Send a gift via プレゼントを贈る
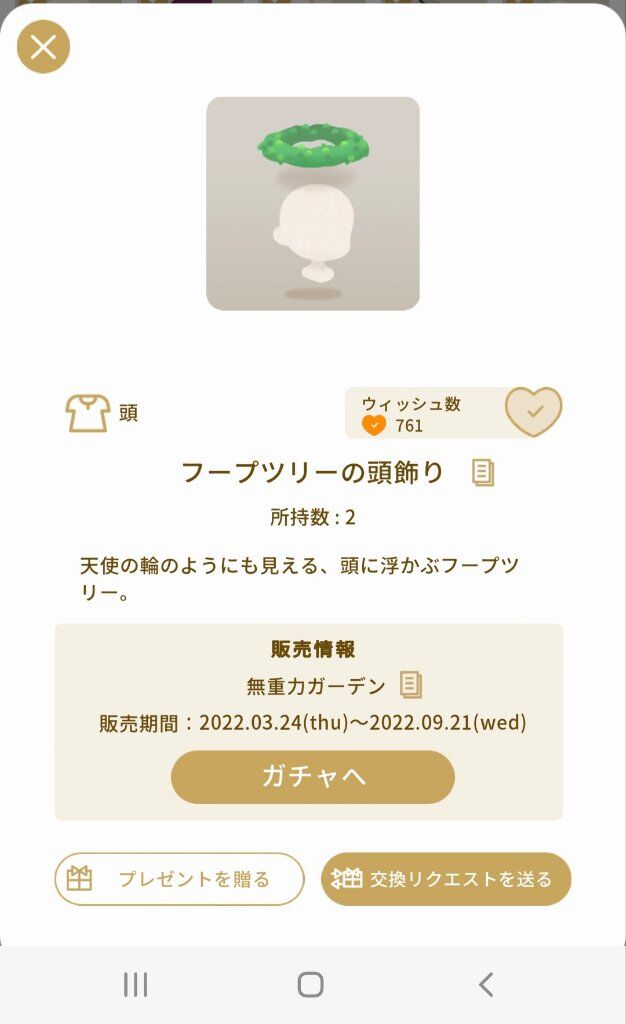Image resolution: width=626 pixels, height=1024 pixels. pos(180,879)
